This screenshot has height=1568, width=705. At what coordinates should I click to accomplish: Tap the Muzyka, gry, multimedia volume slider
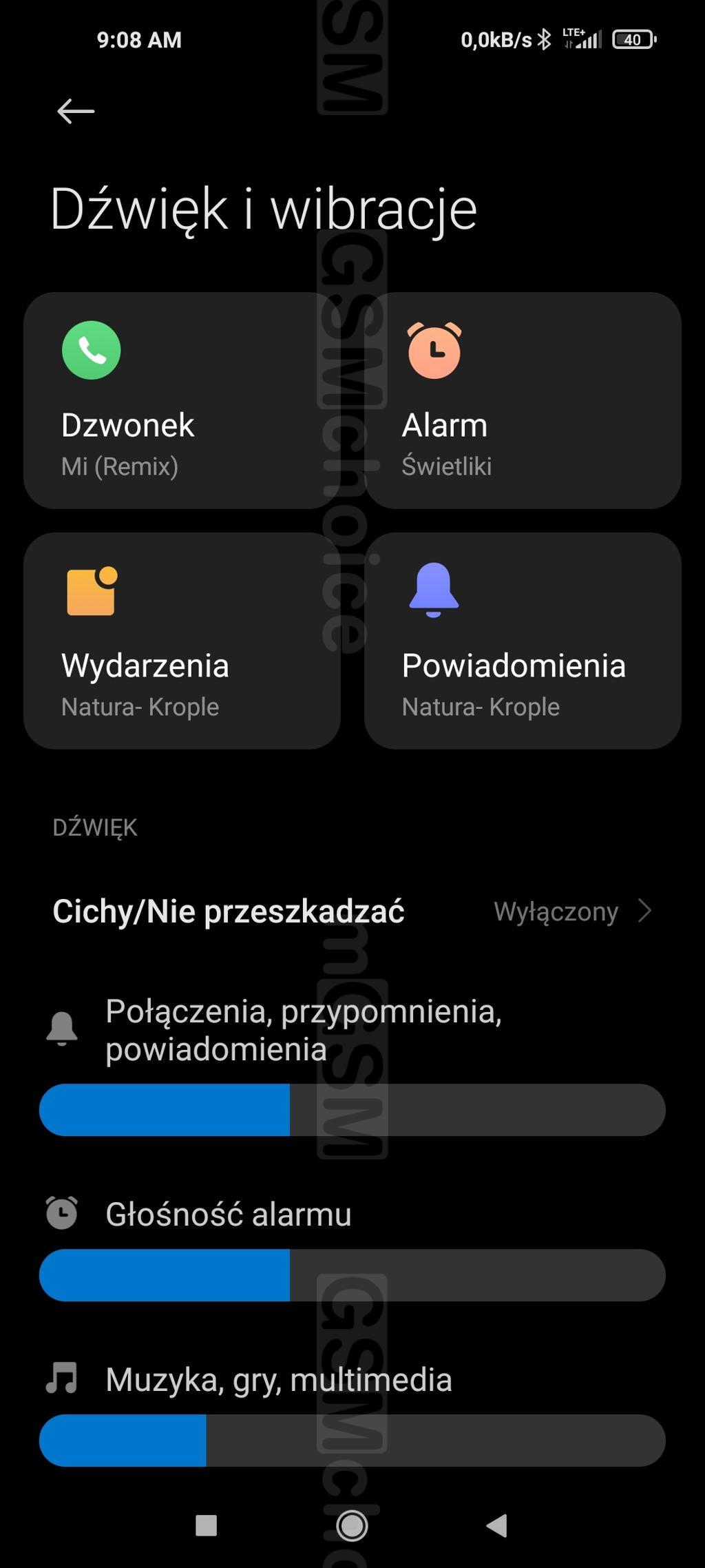352,1441
